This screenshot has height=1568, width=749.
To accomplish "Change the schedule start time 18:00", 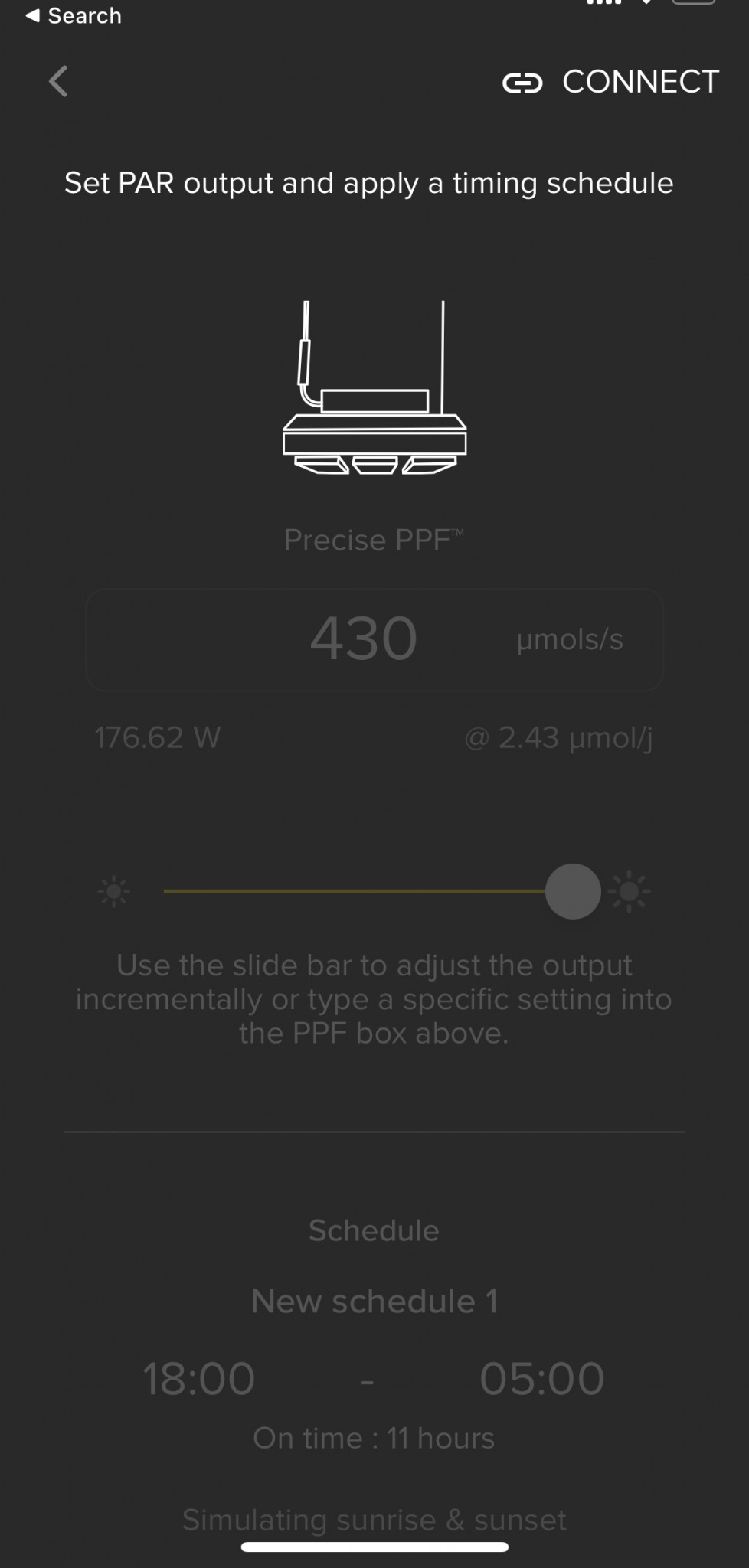I will [199, 1378].
